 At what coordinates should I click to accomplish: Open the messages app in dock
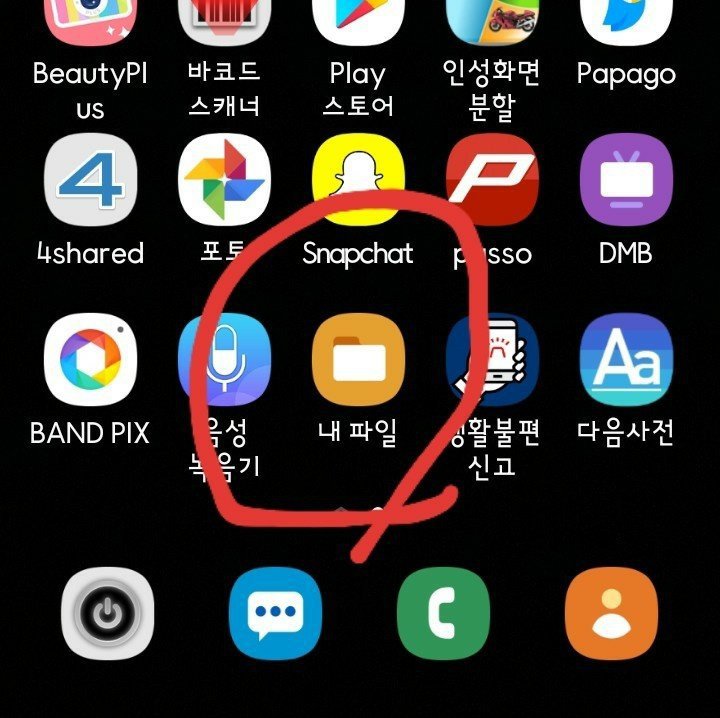(276, 612)
